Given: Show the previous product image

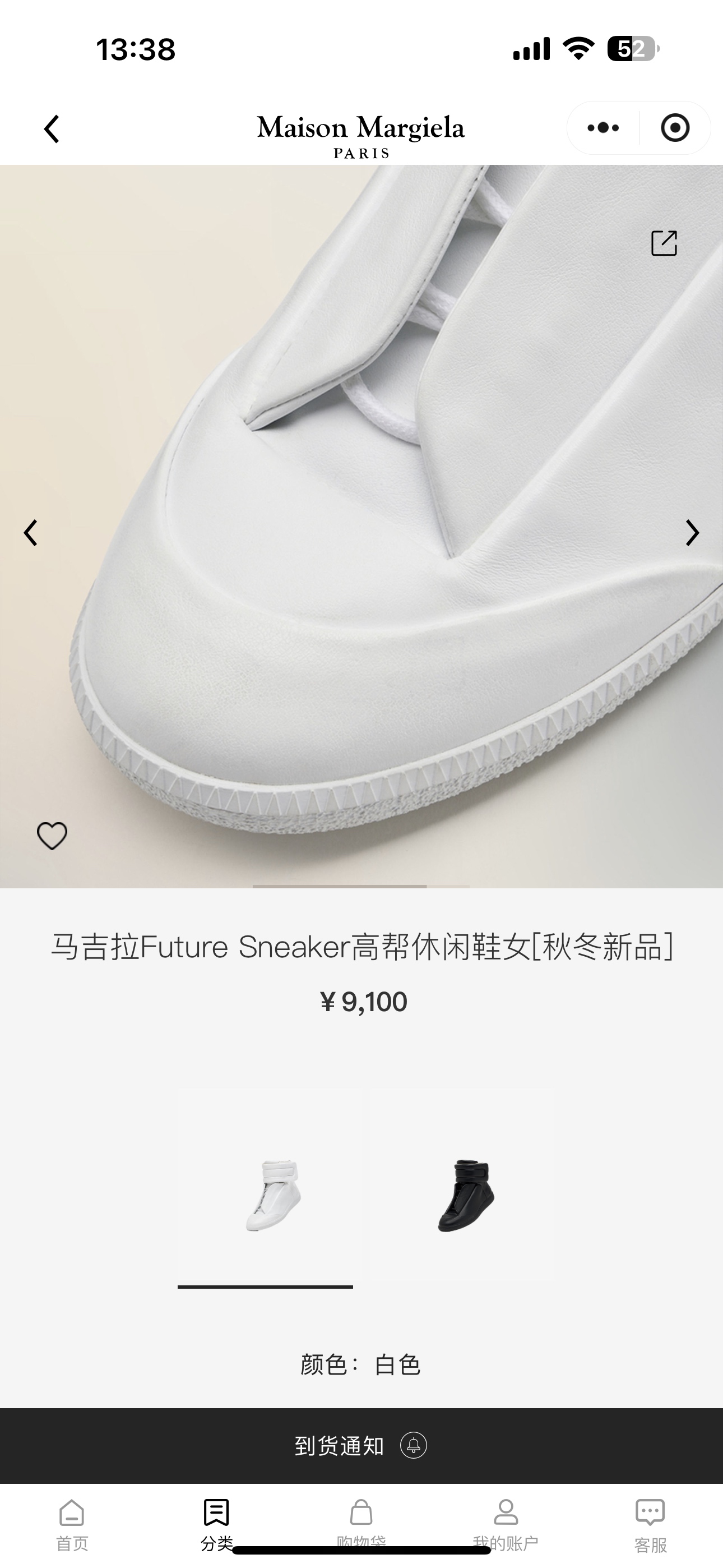Looking at the screenshot, I should (30, 533).
